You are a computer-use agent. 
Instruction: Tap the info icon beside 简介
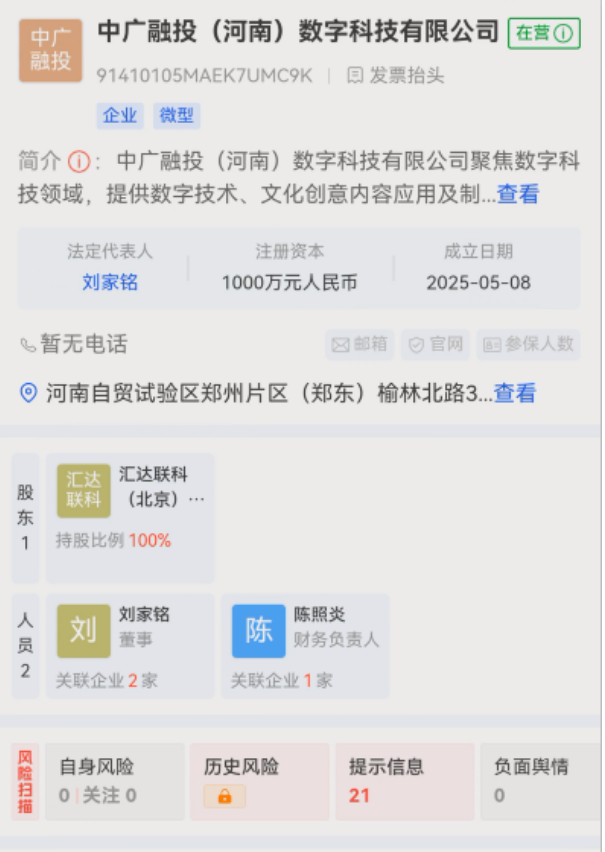coord(80,161)
